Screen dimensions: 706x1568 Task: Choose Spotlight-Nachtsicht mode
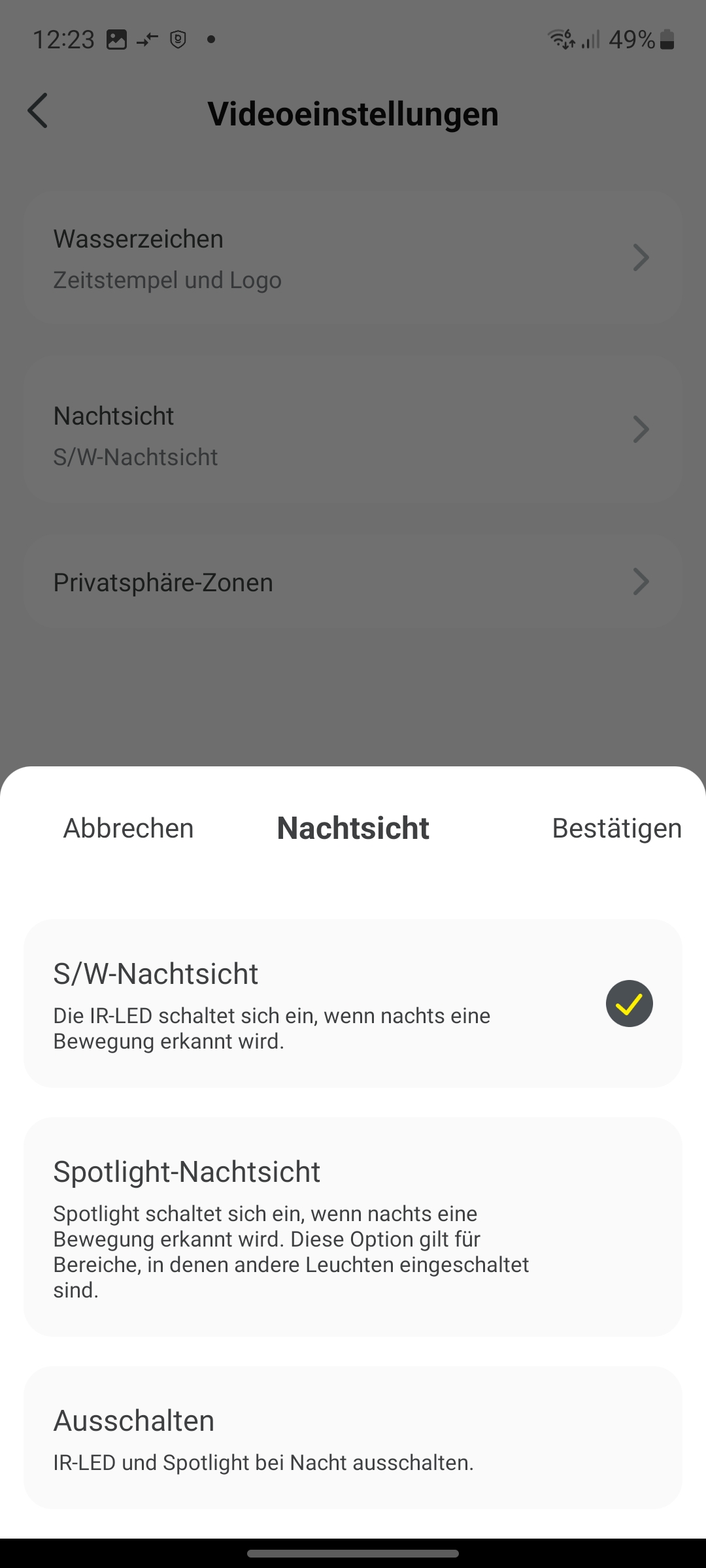pyautogui.click(x=353, y=1227)
